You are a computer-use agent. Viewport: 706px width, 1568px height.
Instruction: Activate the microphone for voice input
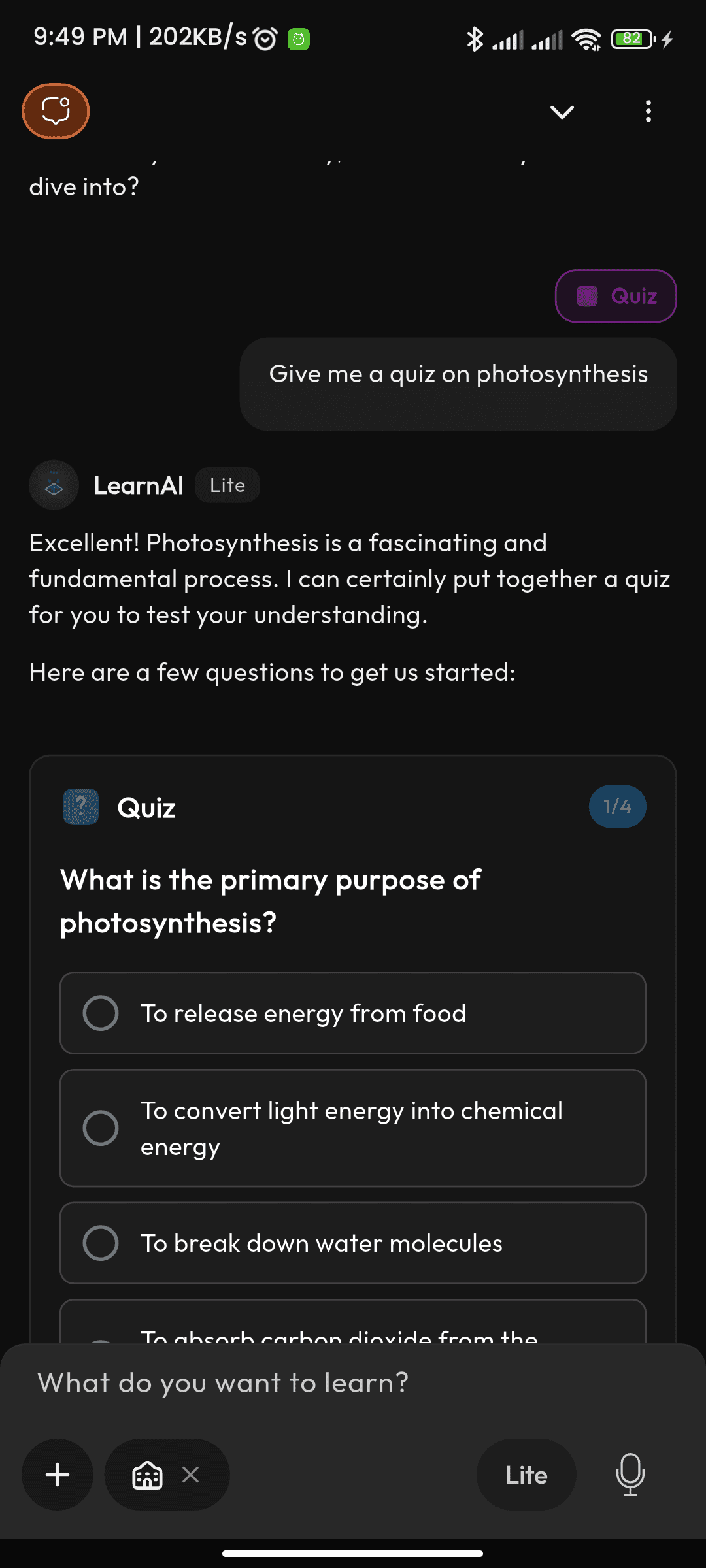(x=630, y=1475)
